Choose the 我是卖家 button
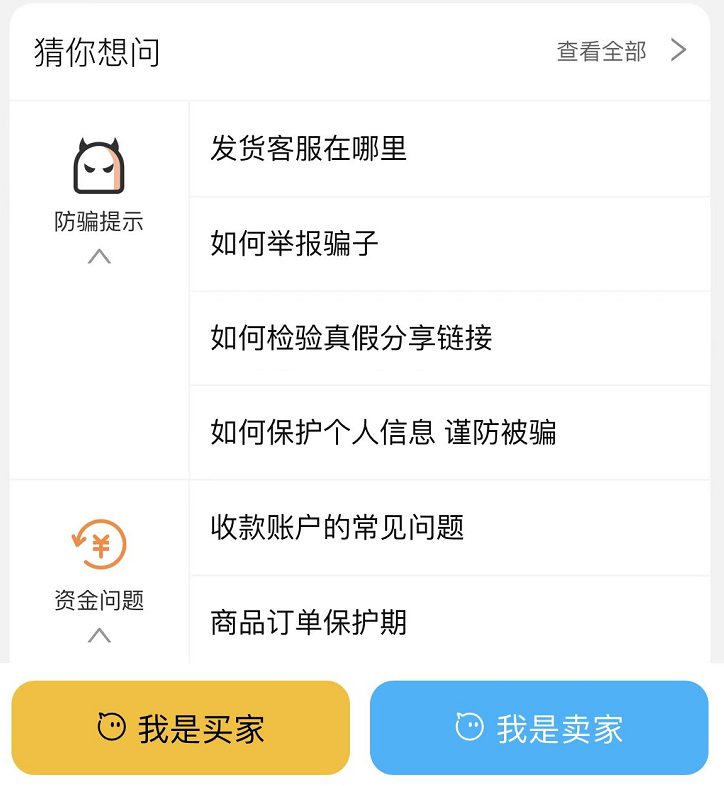Image resolution: width=724 pixels, height=786 pixels. point(539,728)
